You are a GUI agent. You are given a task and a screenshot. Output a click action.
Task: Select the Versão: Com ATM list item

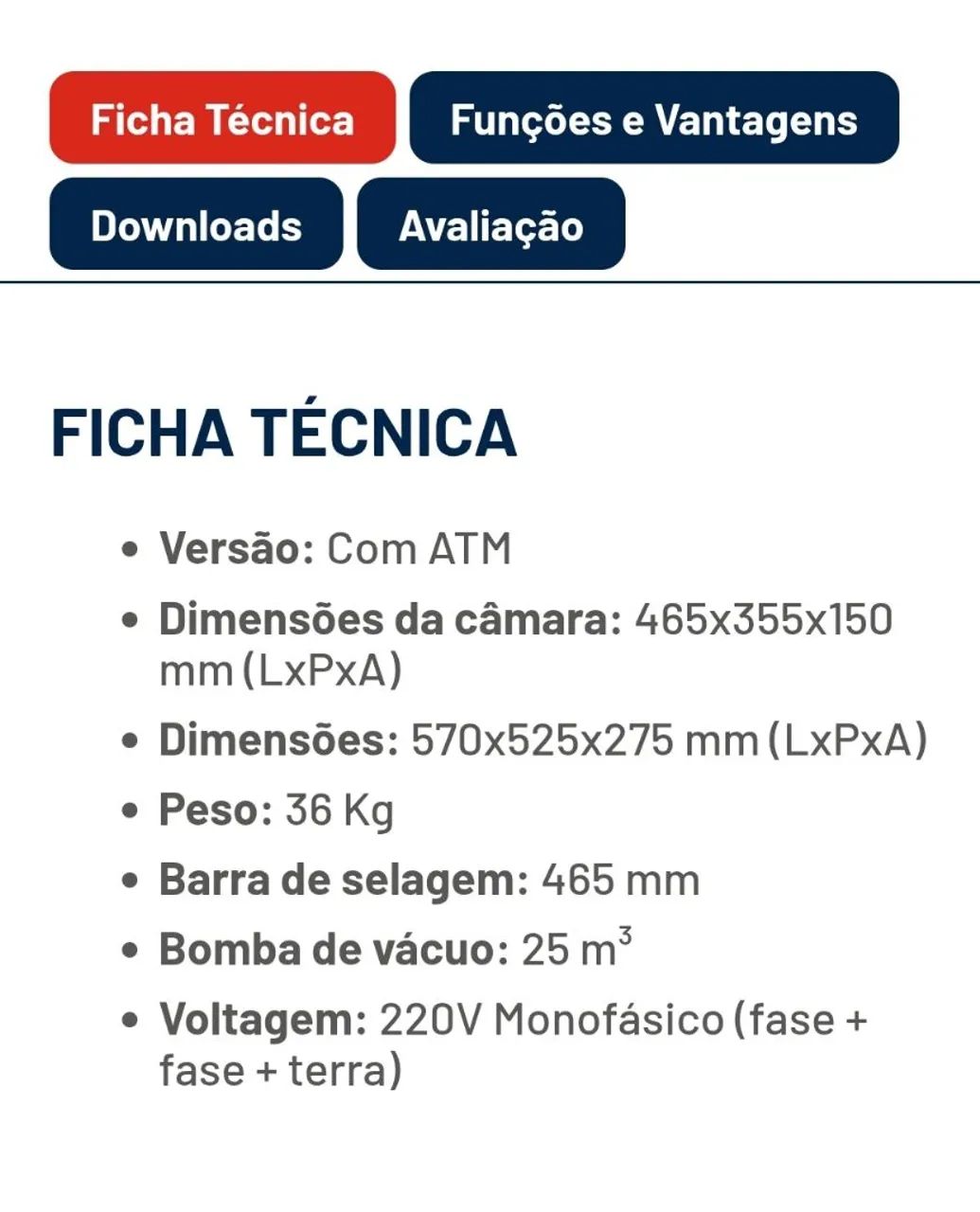[336, 547]
